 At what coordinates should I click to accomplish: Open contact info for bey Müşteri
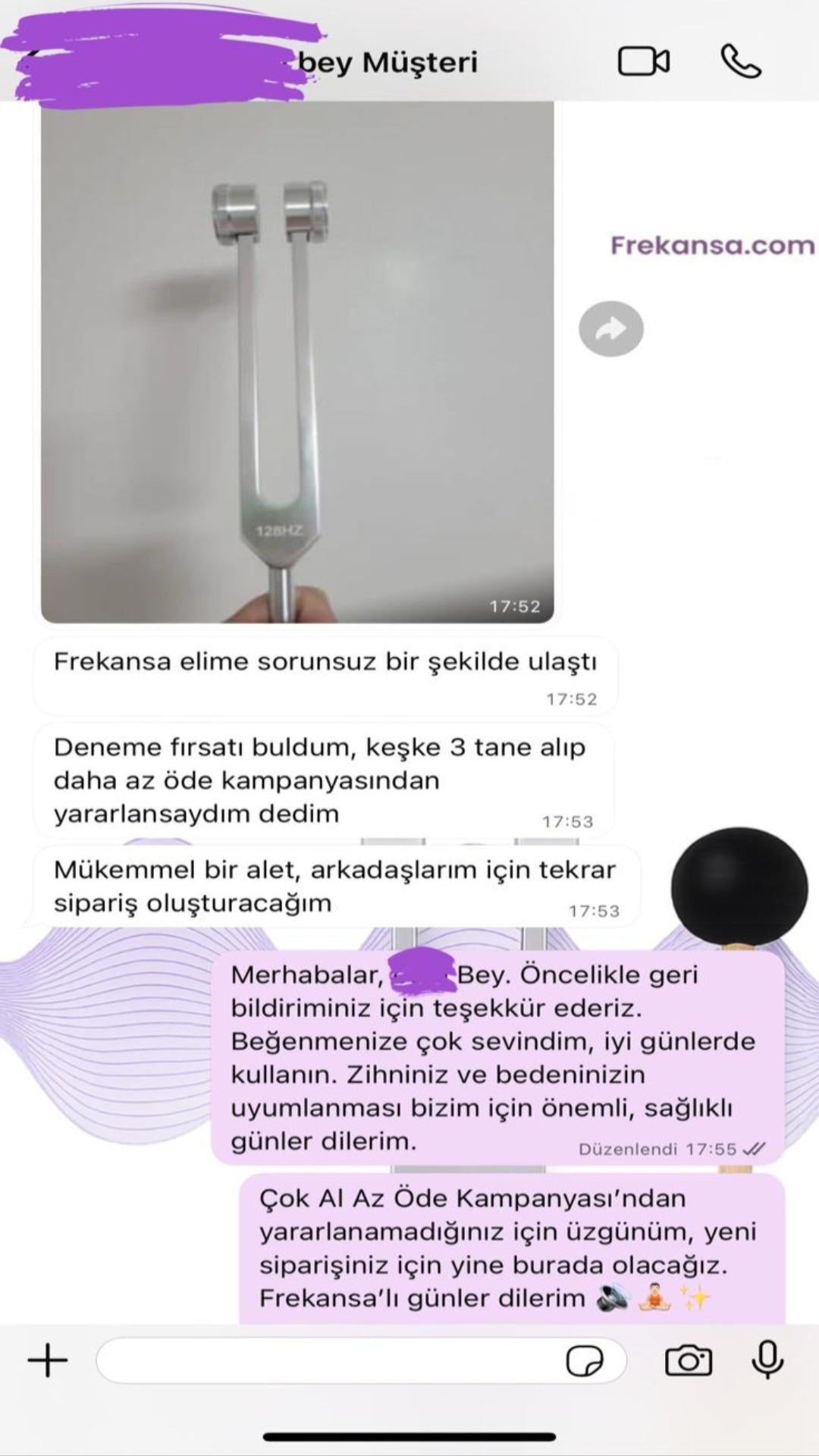point(388,62)
